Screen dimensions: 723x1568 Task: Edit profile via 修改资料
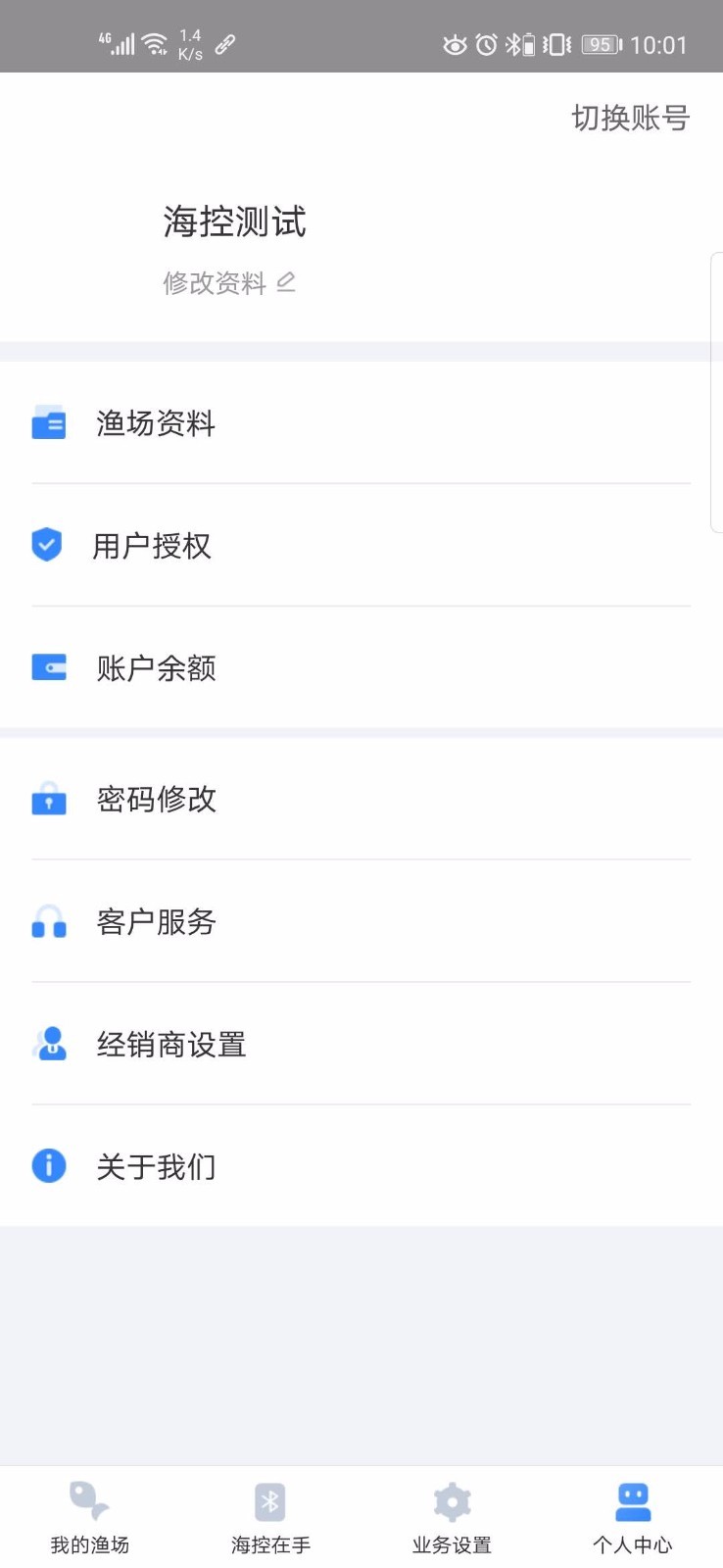tap(229, 283)
